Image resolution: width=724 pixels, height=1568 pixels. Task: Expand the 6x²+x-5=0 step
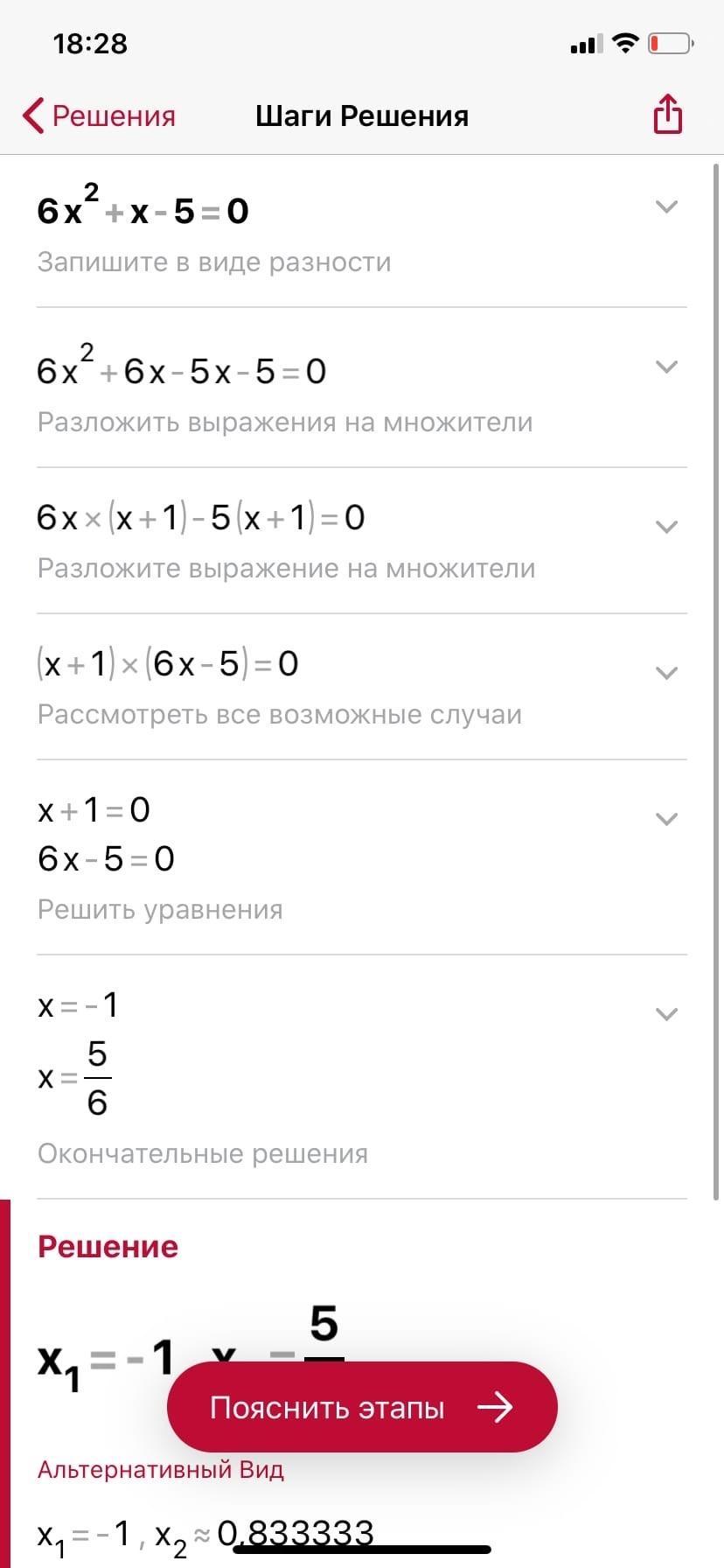tap(666, 207)
